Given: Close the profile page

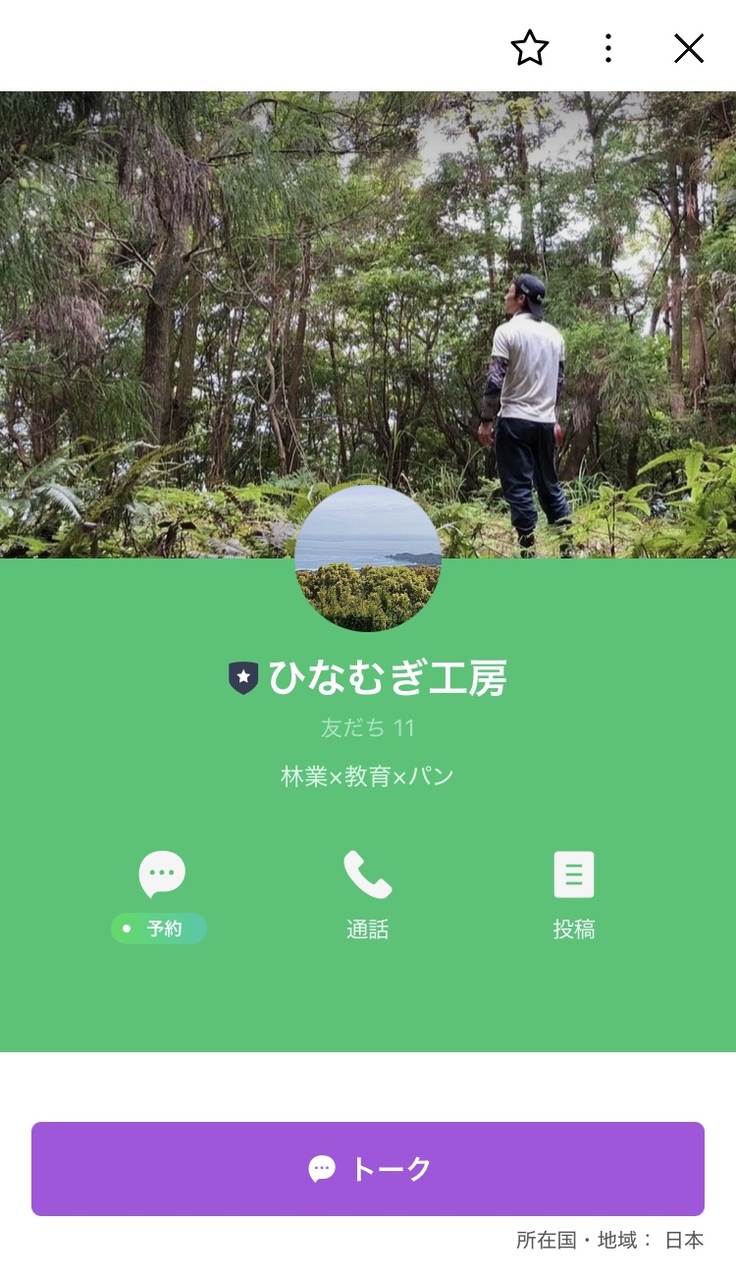Looking at the screenshot, I should click(x=688, y=48).
